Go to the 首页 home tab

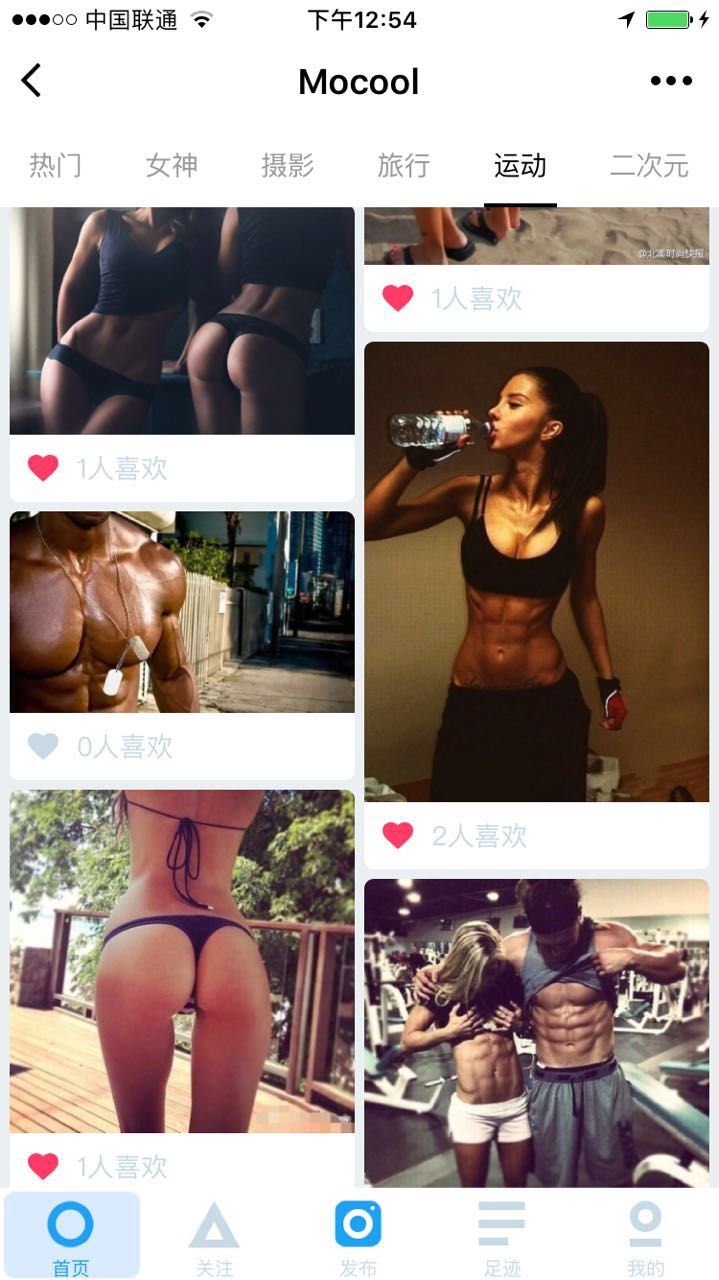point(71,1235)
